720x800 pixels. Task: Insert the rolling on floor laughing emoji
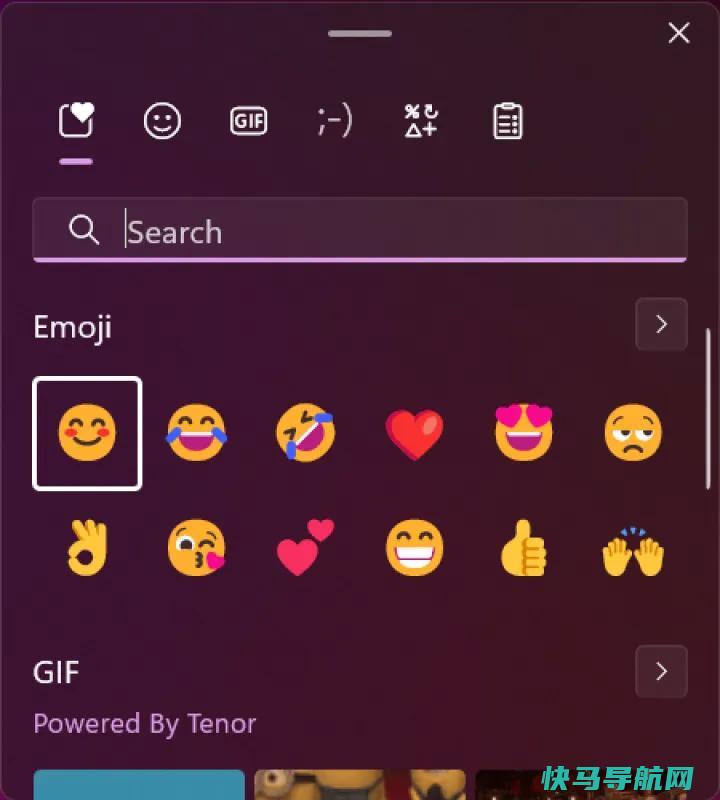click(305, 433)
